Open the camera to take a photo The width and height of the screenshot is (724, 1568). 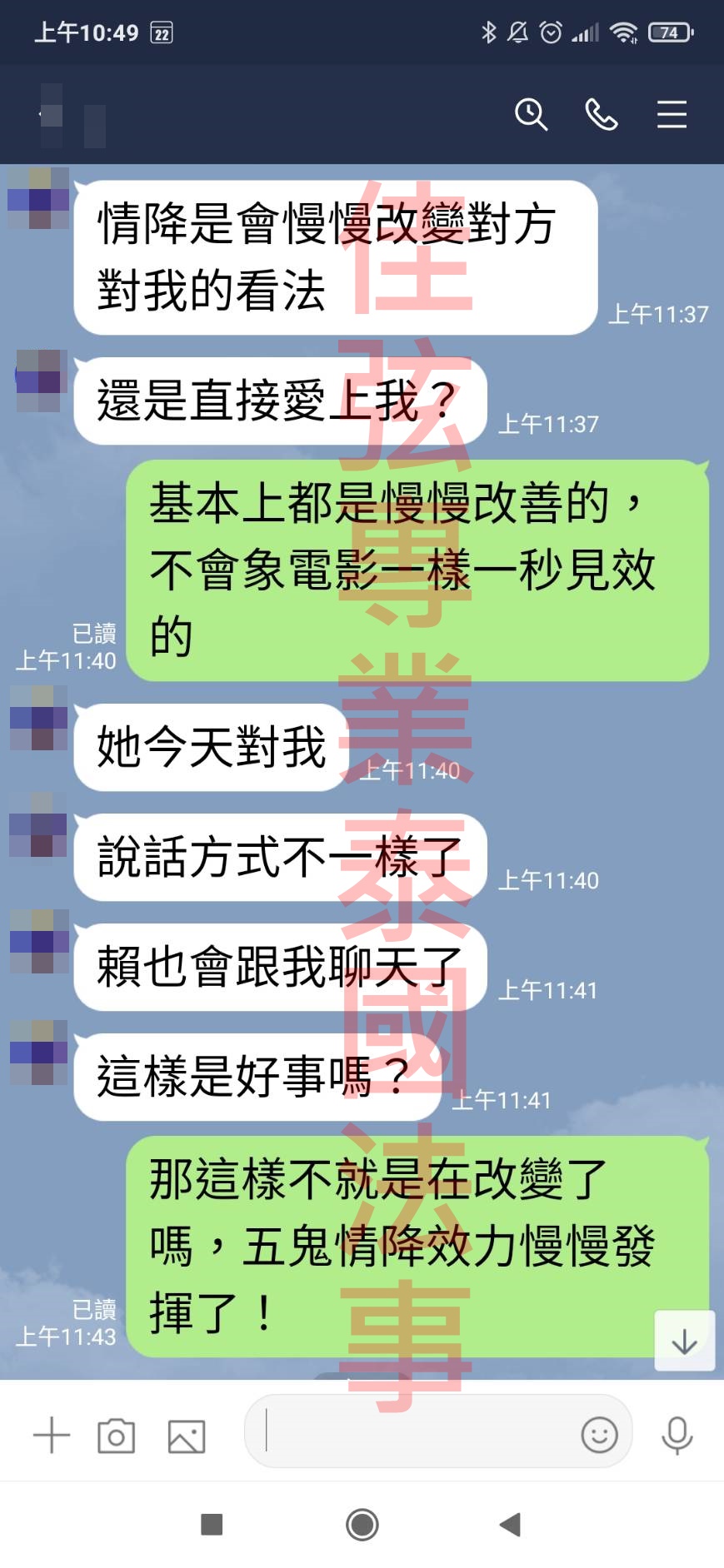[x=117, y=1436]
